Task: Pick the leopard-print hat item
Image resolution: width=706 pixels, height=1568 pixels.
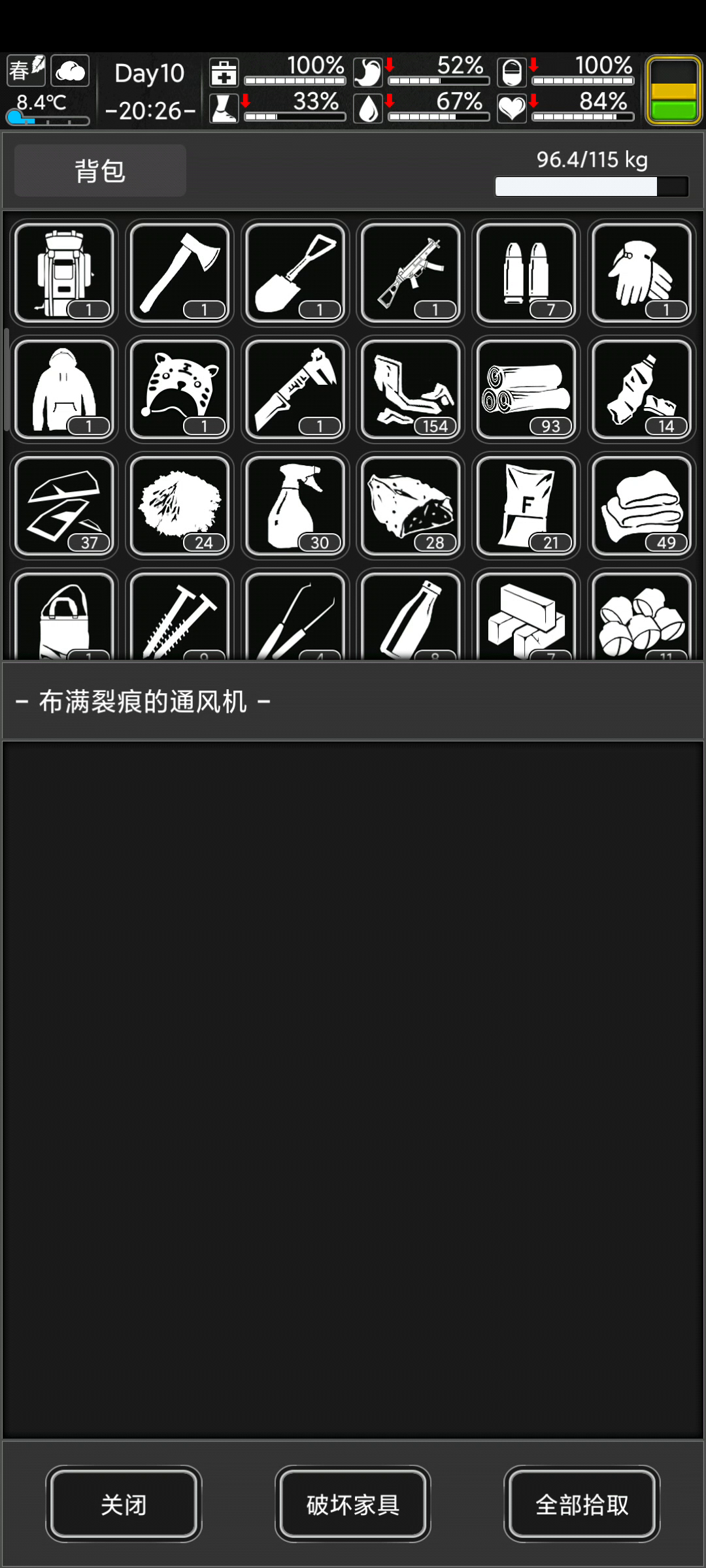Action: point(180,389)
